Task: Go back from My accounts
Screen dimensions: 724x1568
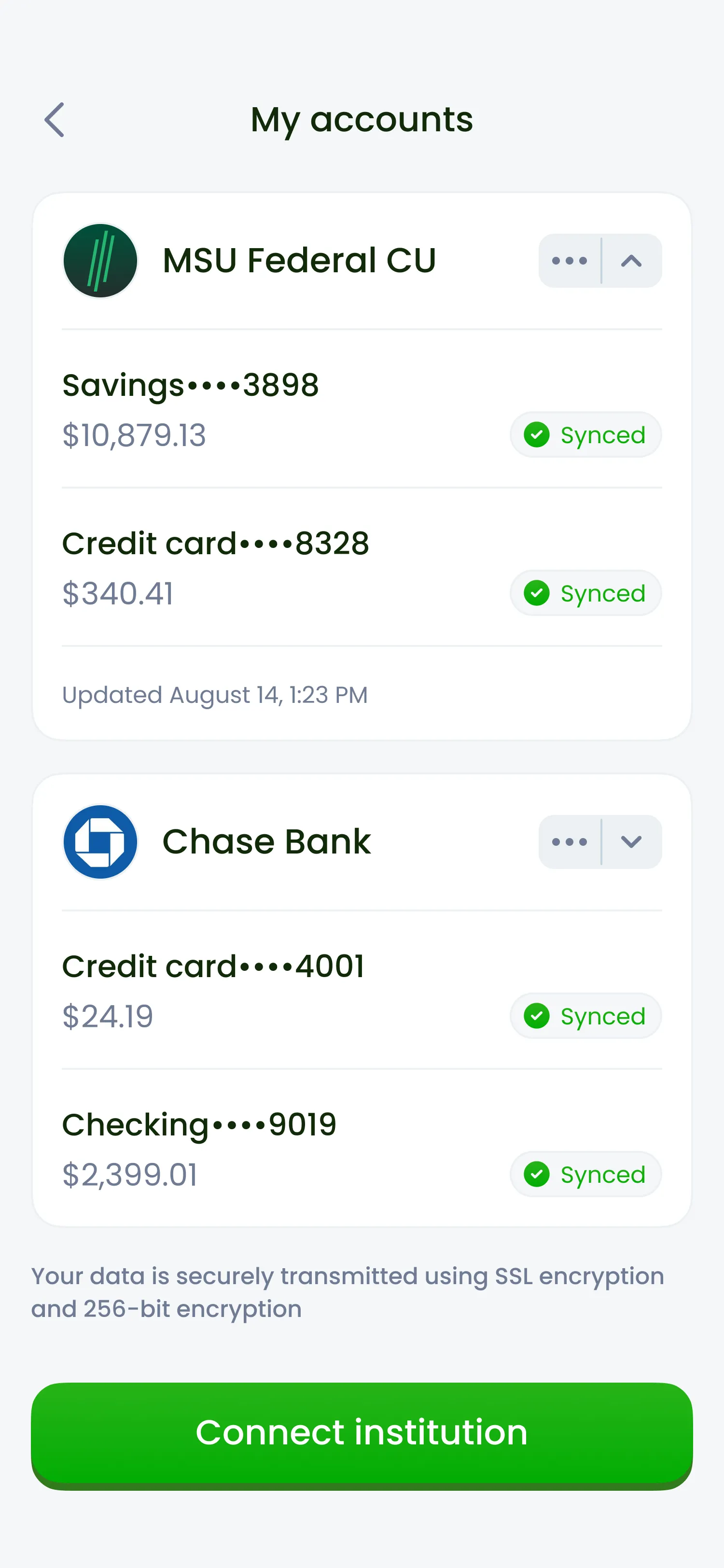Action: point(54,119)
